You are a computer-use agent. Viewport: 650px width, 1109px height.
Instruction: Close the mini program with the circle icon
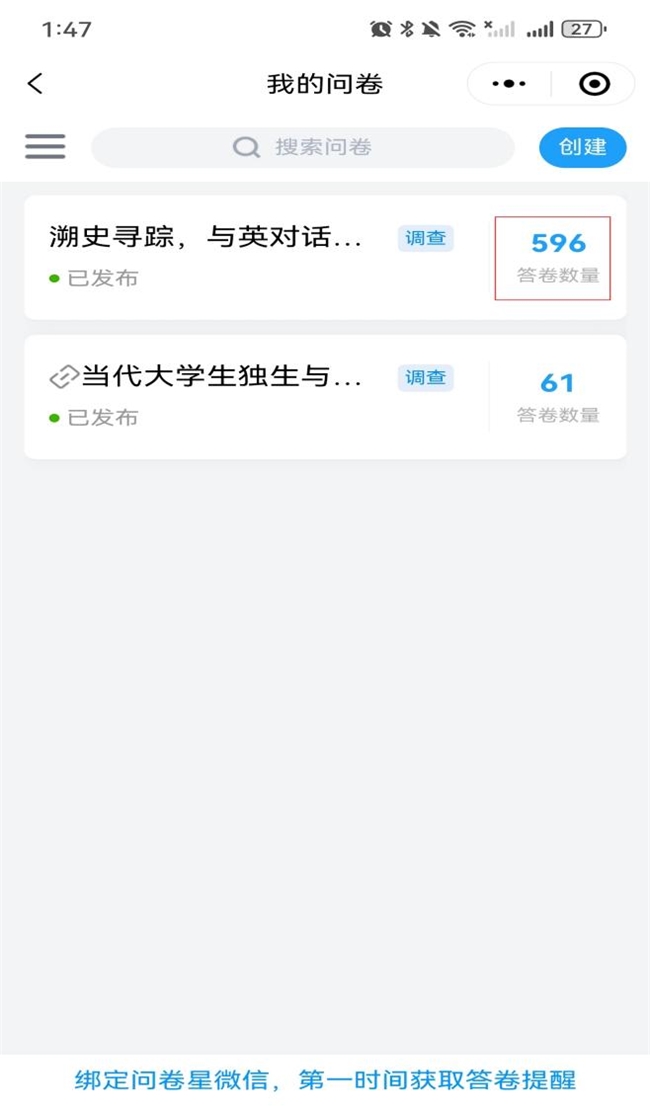pyautogui.click(x=594, y=84)
